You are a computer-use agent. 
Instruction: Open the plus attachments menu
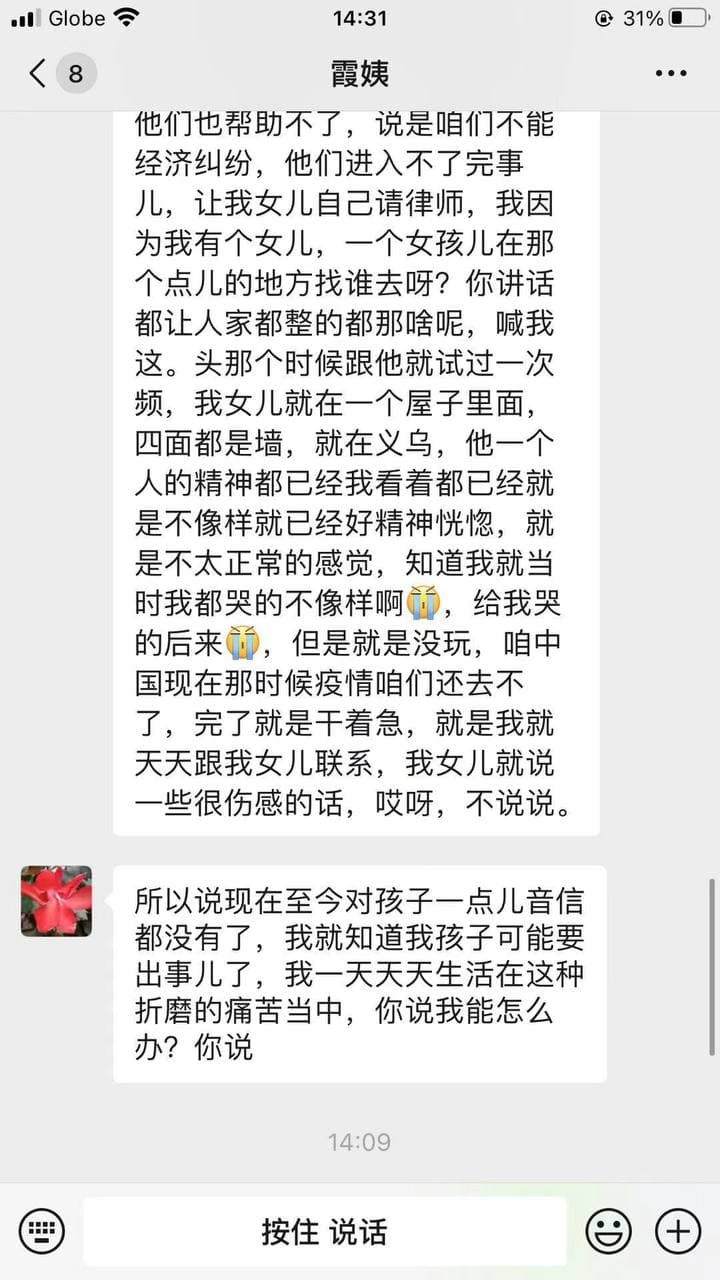pyautogui.click(x=677, y=1231)
